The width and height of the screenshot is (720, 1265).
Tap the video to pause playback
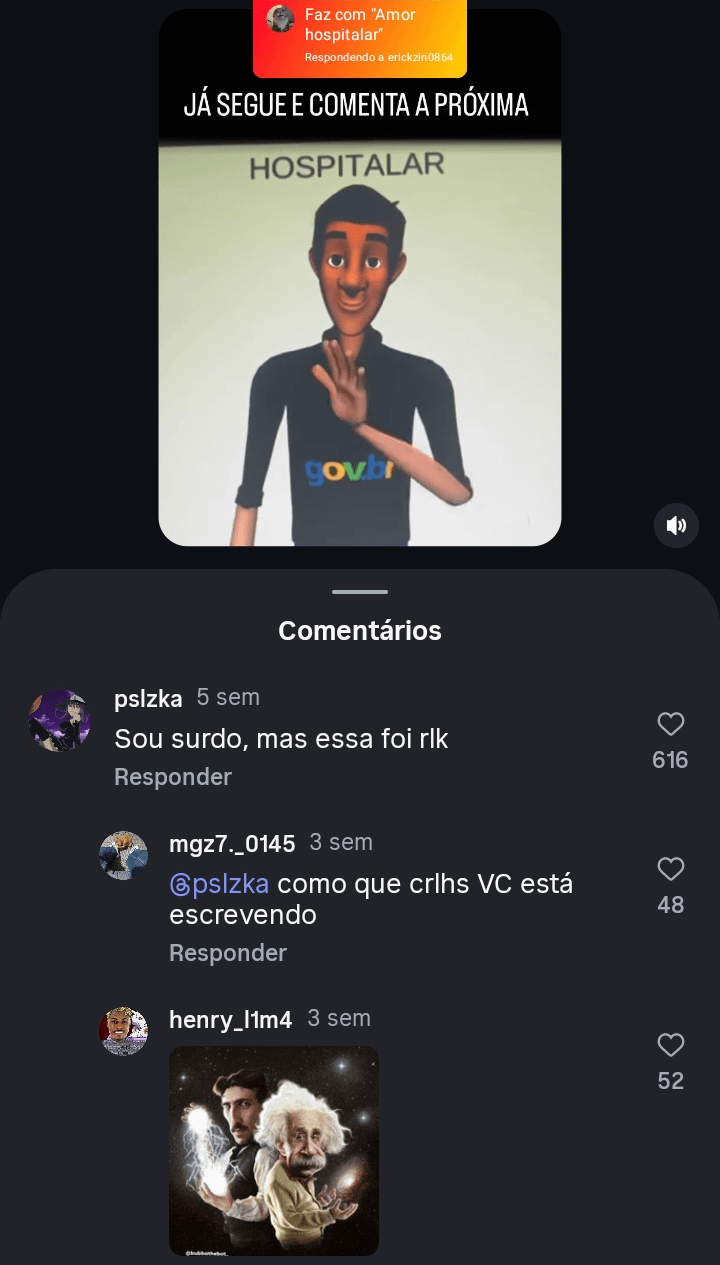click(360, 330)
